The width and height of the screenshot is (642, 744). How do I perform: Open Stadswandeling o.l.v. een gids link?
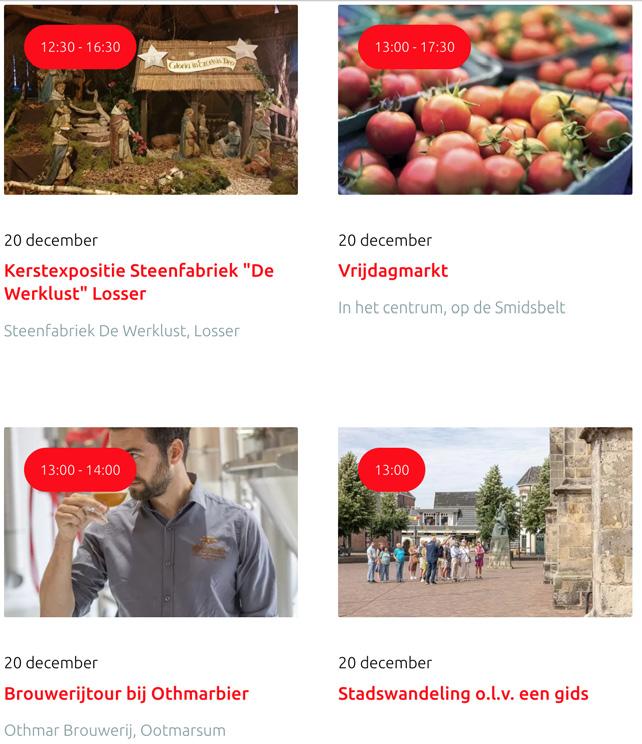463,694
